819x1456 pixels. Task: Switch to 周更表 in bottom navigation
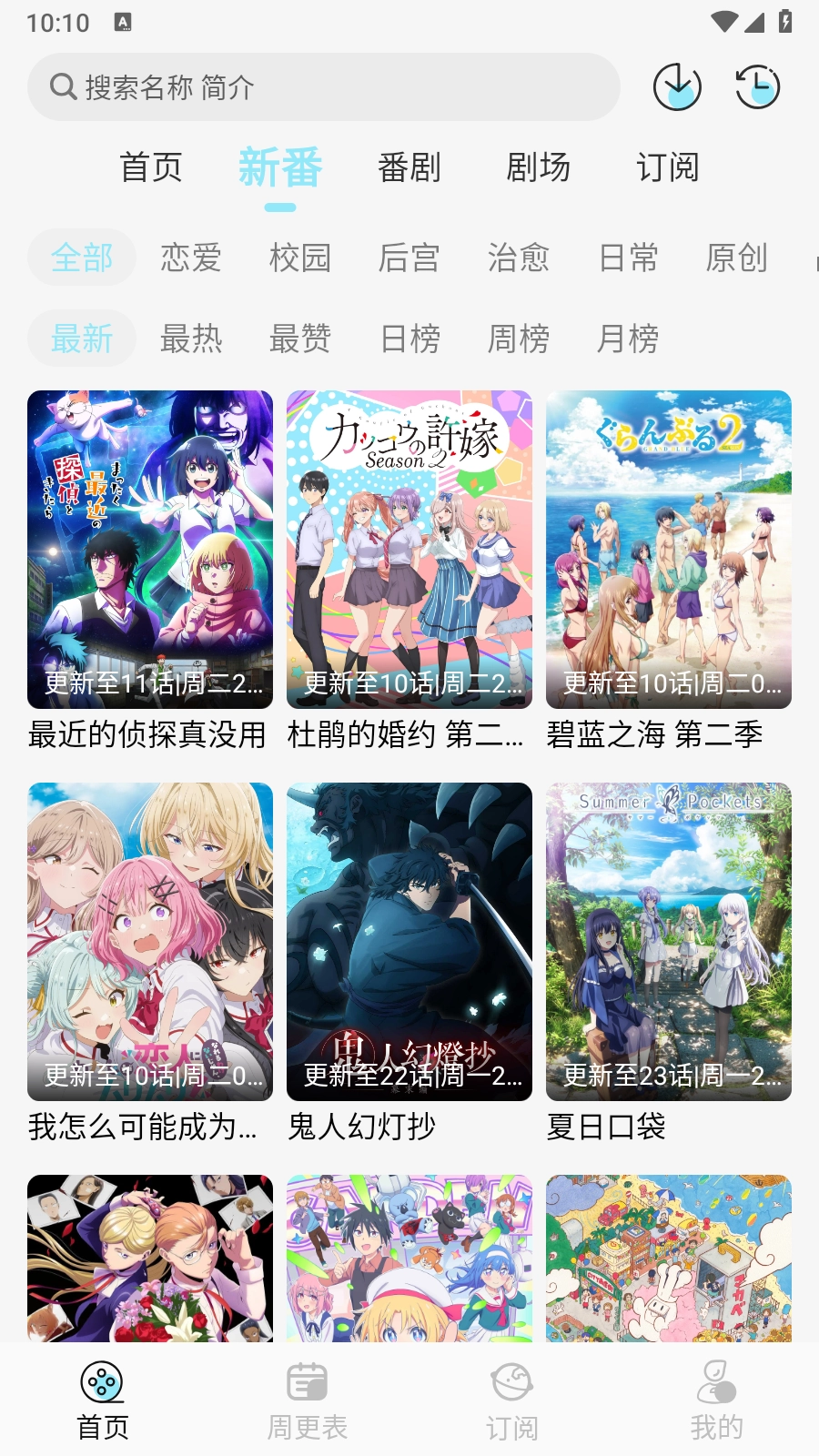pos(308,1401)
